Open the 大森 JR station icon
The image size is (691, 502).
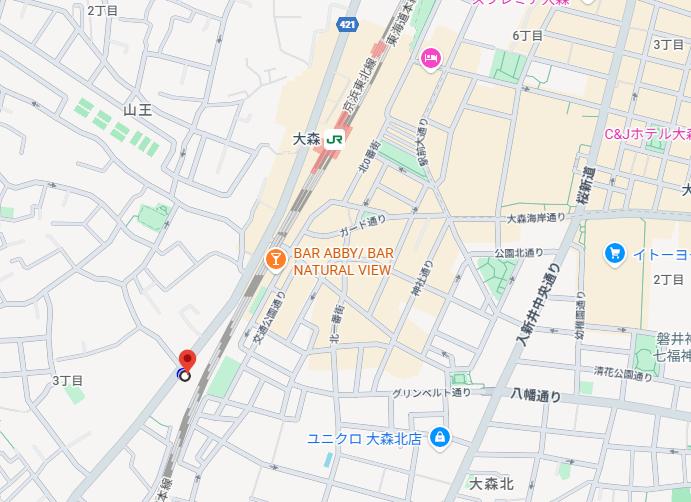coord(337,139)
